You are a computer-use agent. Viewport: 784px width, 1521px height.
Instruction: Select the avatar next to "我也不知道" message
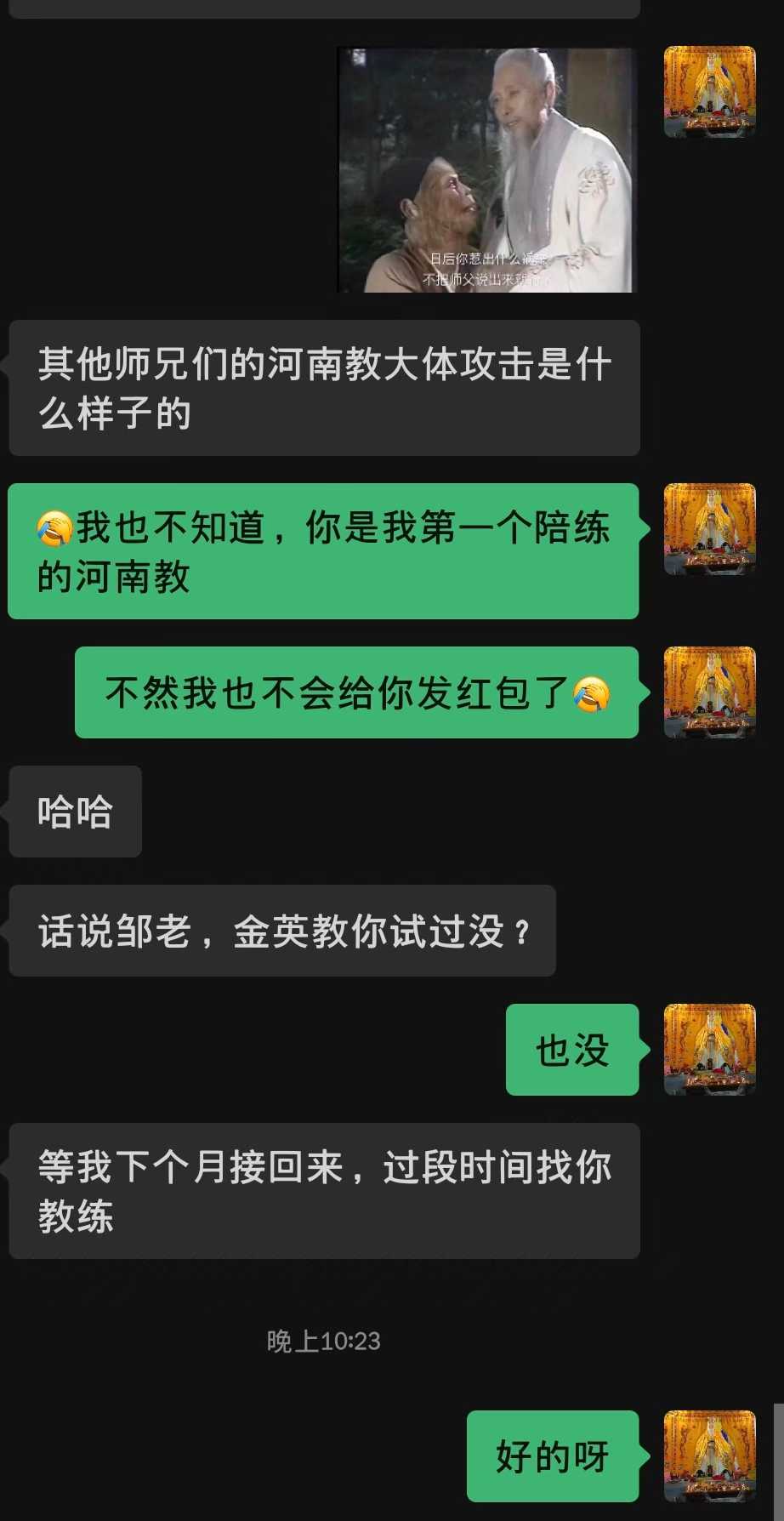(709, 529)
